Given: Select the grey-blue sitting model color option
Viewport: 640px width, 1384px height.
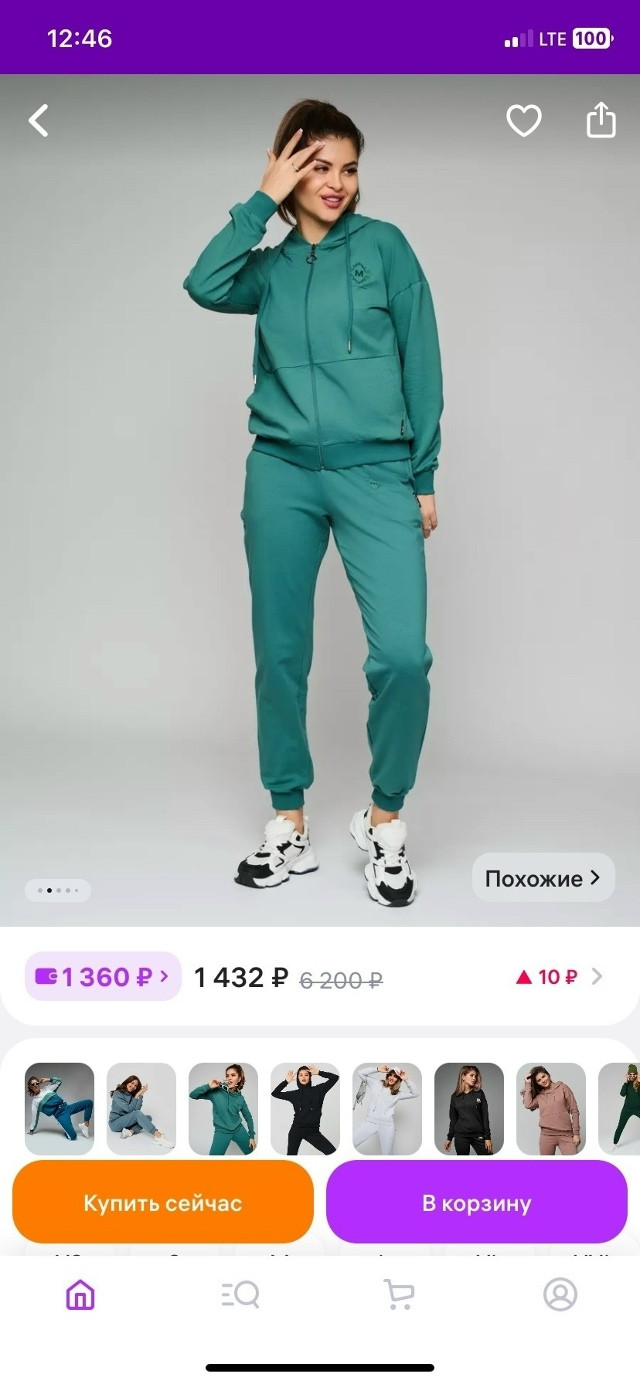Looking at the screenshot, I should pos(141,1109).
